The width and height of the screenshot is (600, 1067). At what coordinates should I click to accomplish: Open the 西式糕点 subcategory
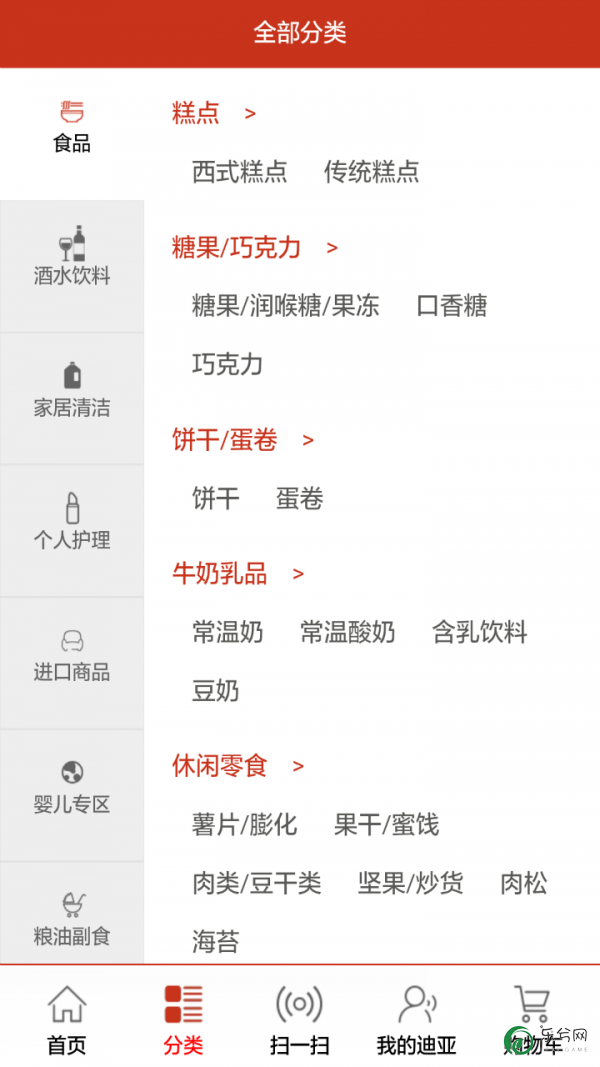239,171
